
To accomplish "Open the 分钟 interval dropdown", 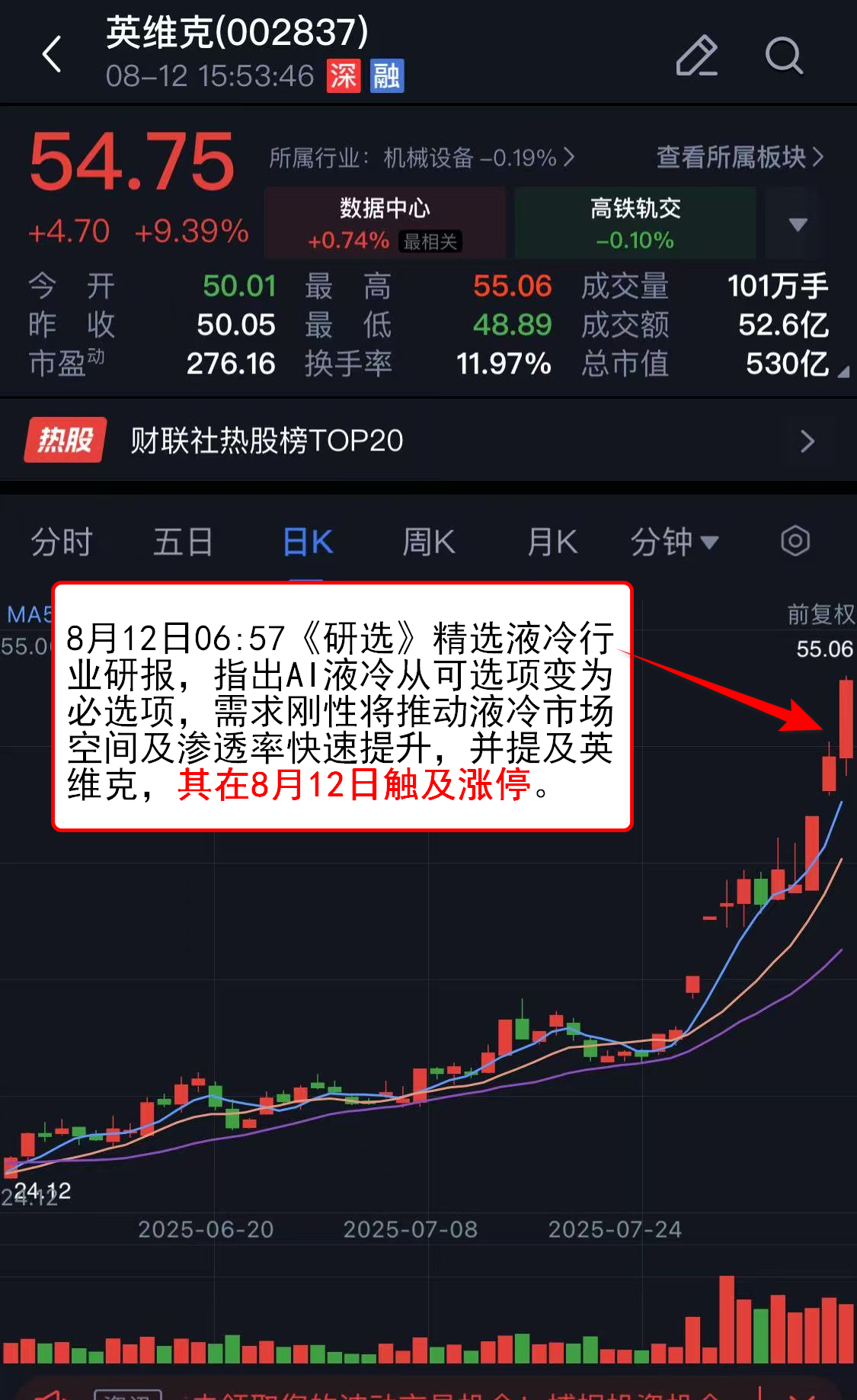I will pyautogui.click(x=674, y=542).
